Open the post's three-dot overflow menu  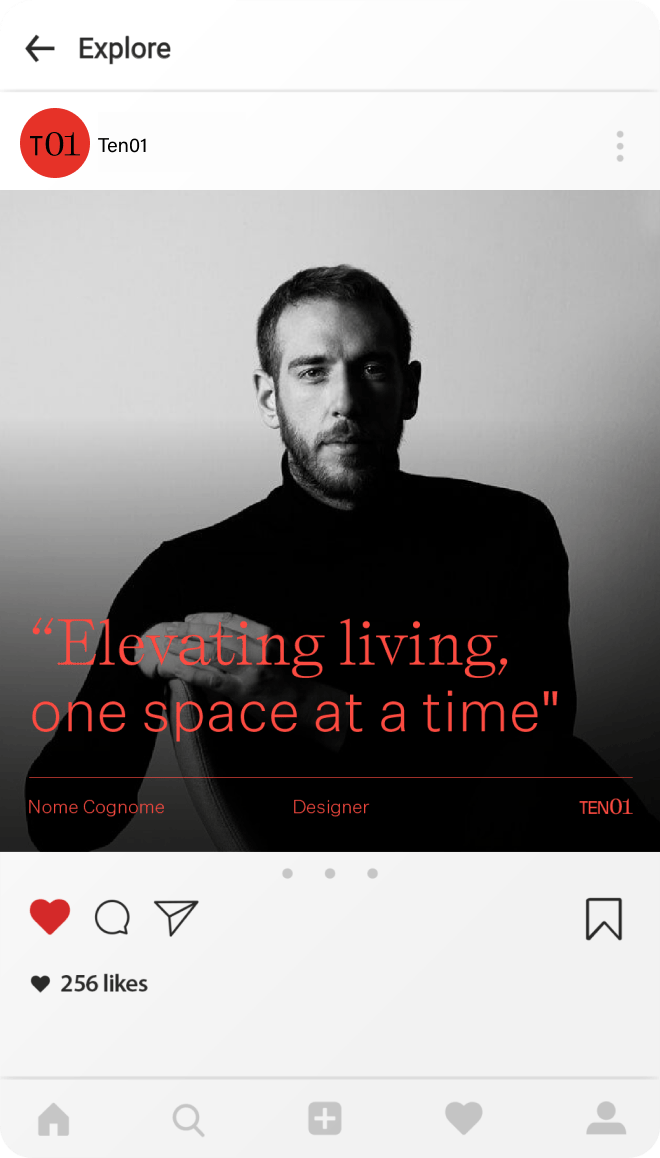coord(620,146)
